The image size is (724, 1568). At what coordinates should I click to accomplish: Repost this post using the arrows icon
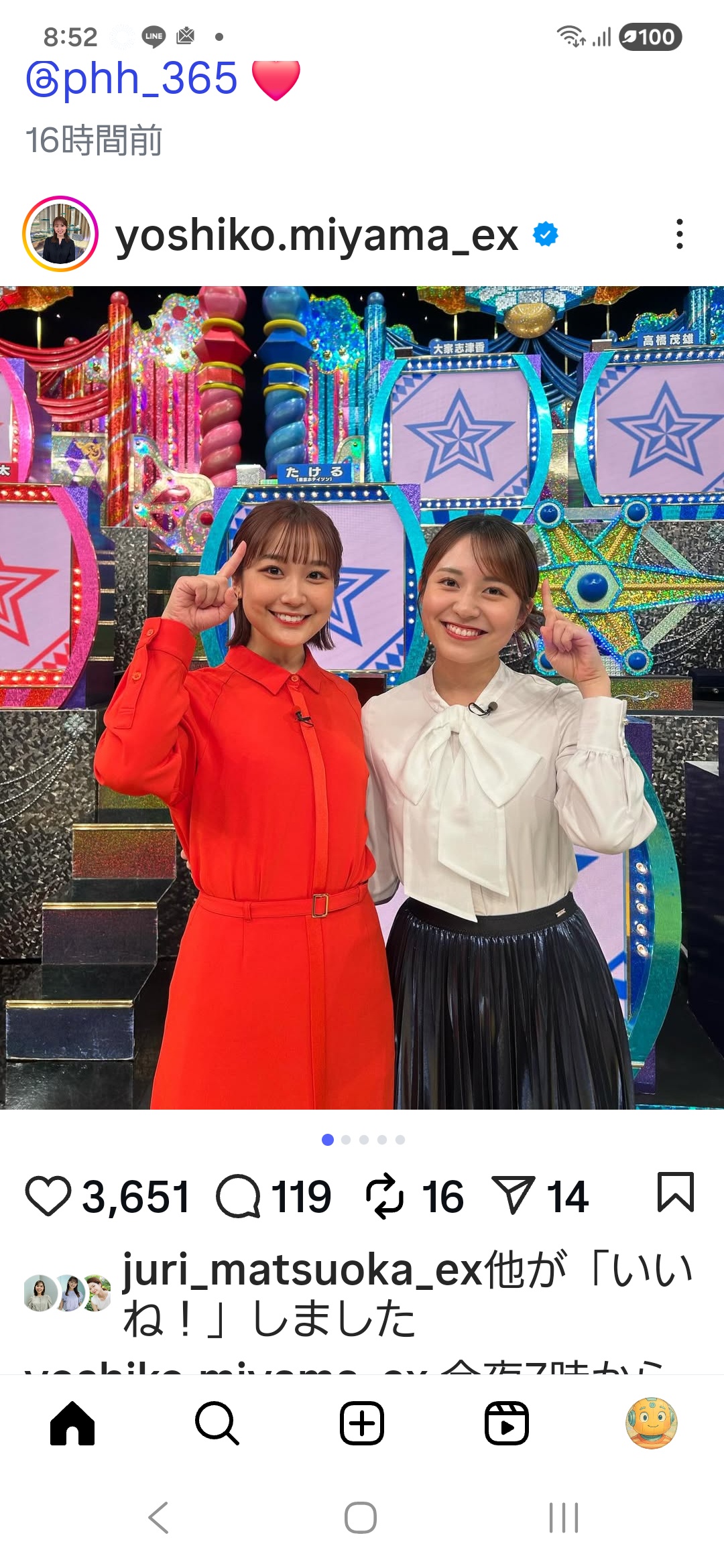(385, 1197)
